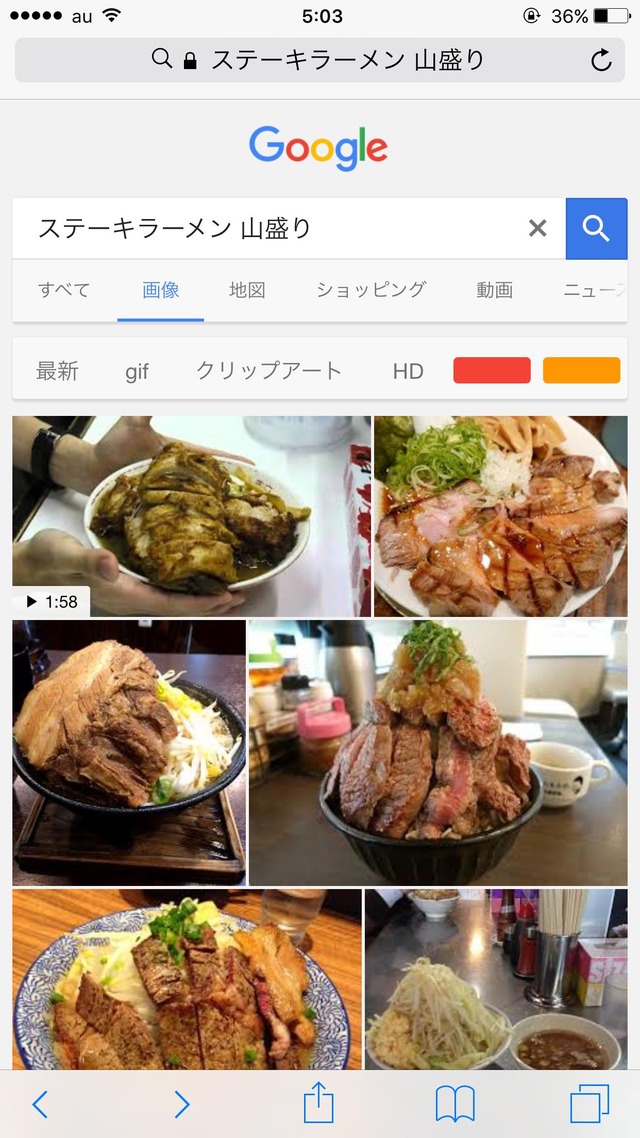640x1138 pixels.
Task: Go back to the previous page
Action: pos(40,1104)
